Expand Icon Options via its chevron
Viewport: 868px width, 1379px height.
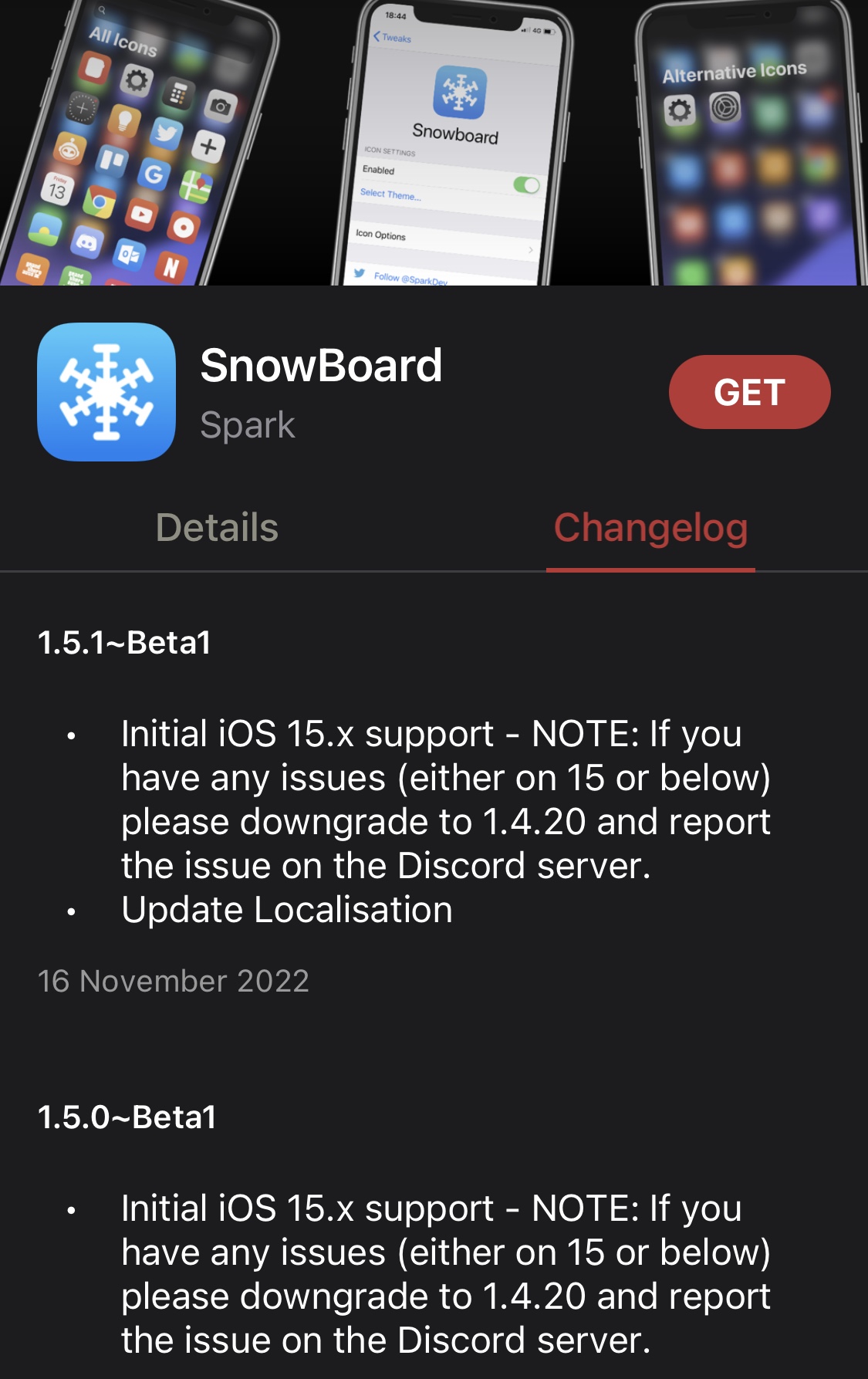(530, 250)
